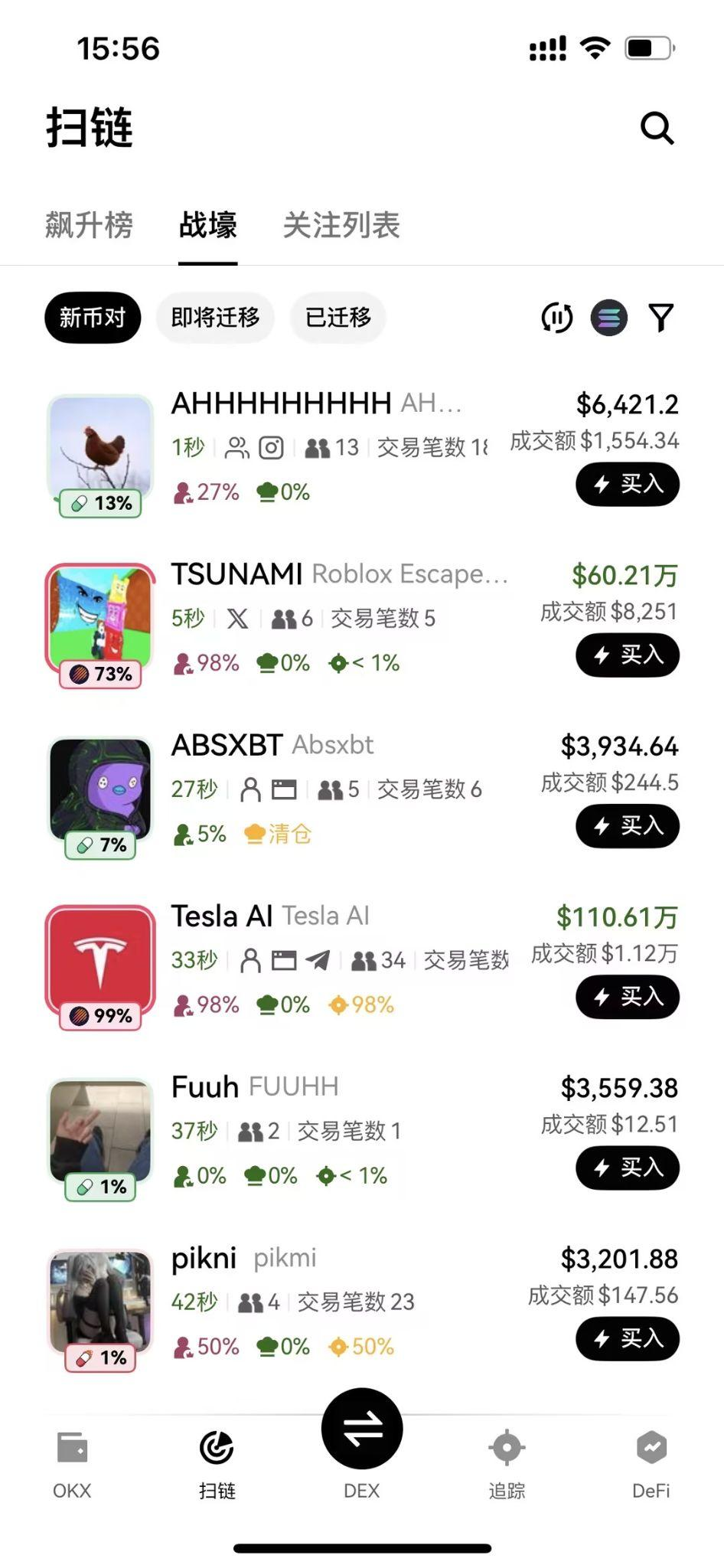Viewport: 724px width, 1568px height.
Task: Tap the 买入 button for TSUNAMI
Action: 627,655
